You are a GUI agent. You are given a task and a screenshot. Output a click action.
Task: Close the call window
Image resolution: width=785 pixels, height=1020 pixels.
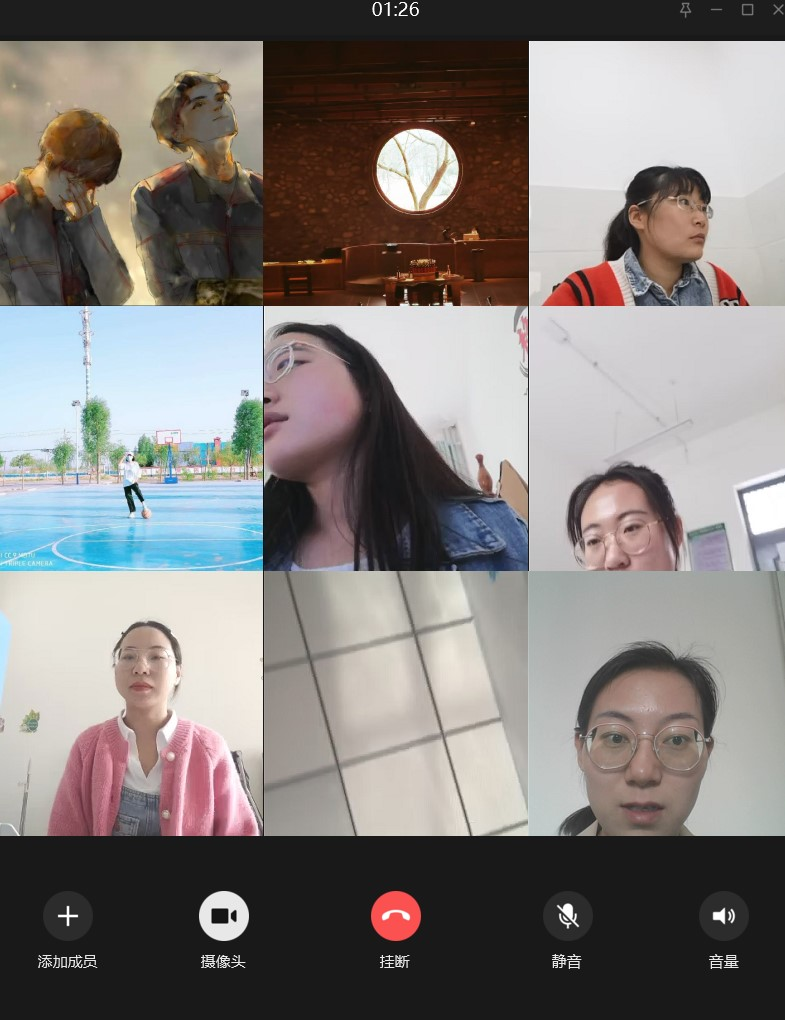point(777,10)
